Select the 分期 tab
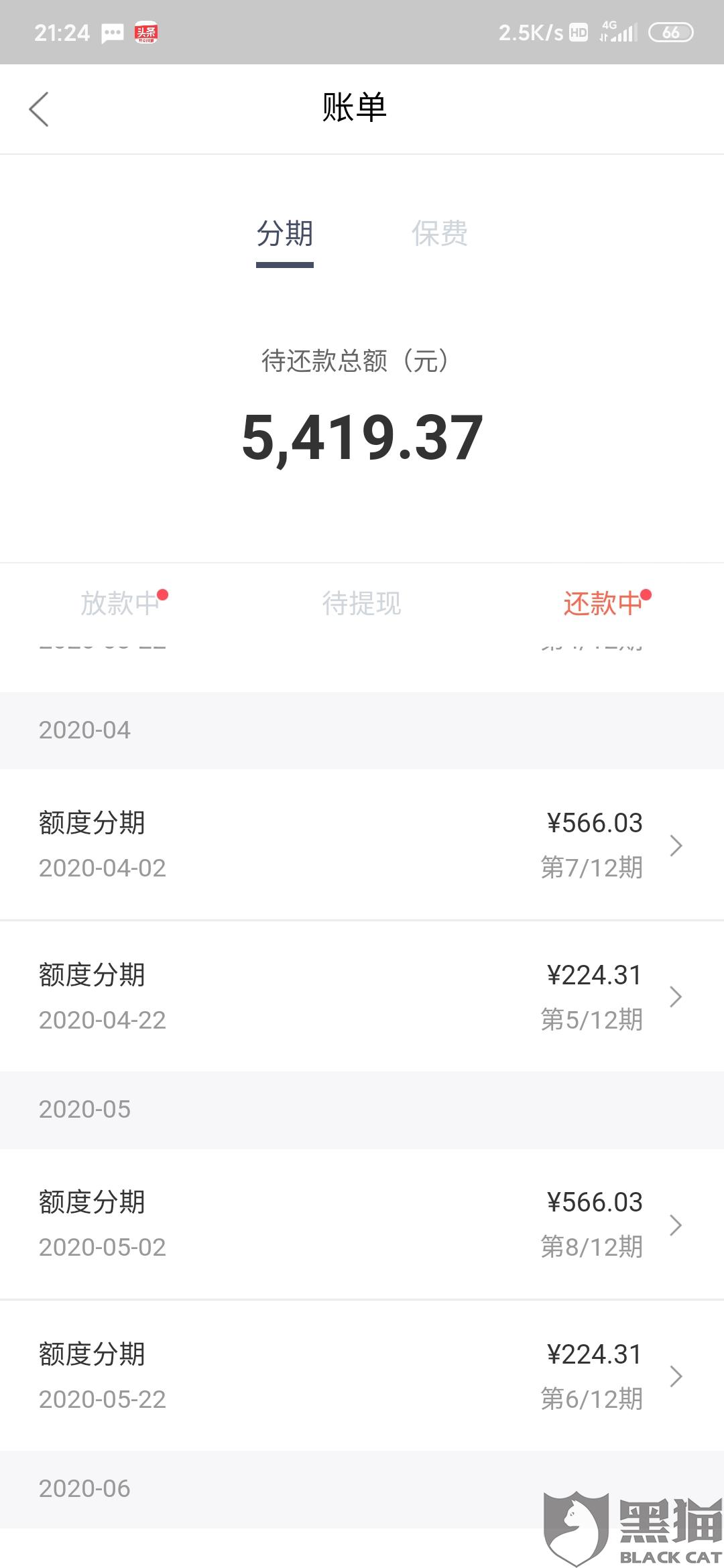 (285, 234)
